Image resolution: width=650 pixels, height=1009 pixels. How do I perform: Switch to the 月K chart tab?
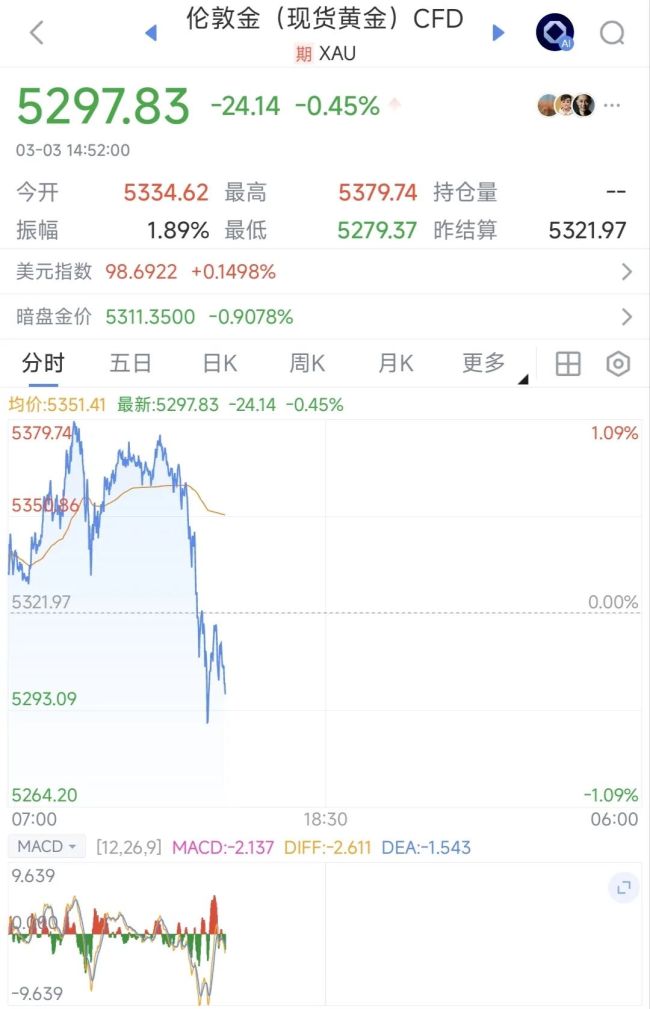click(395, 364)
